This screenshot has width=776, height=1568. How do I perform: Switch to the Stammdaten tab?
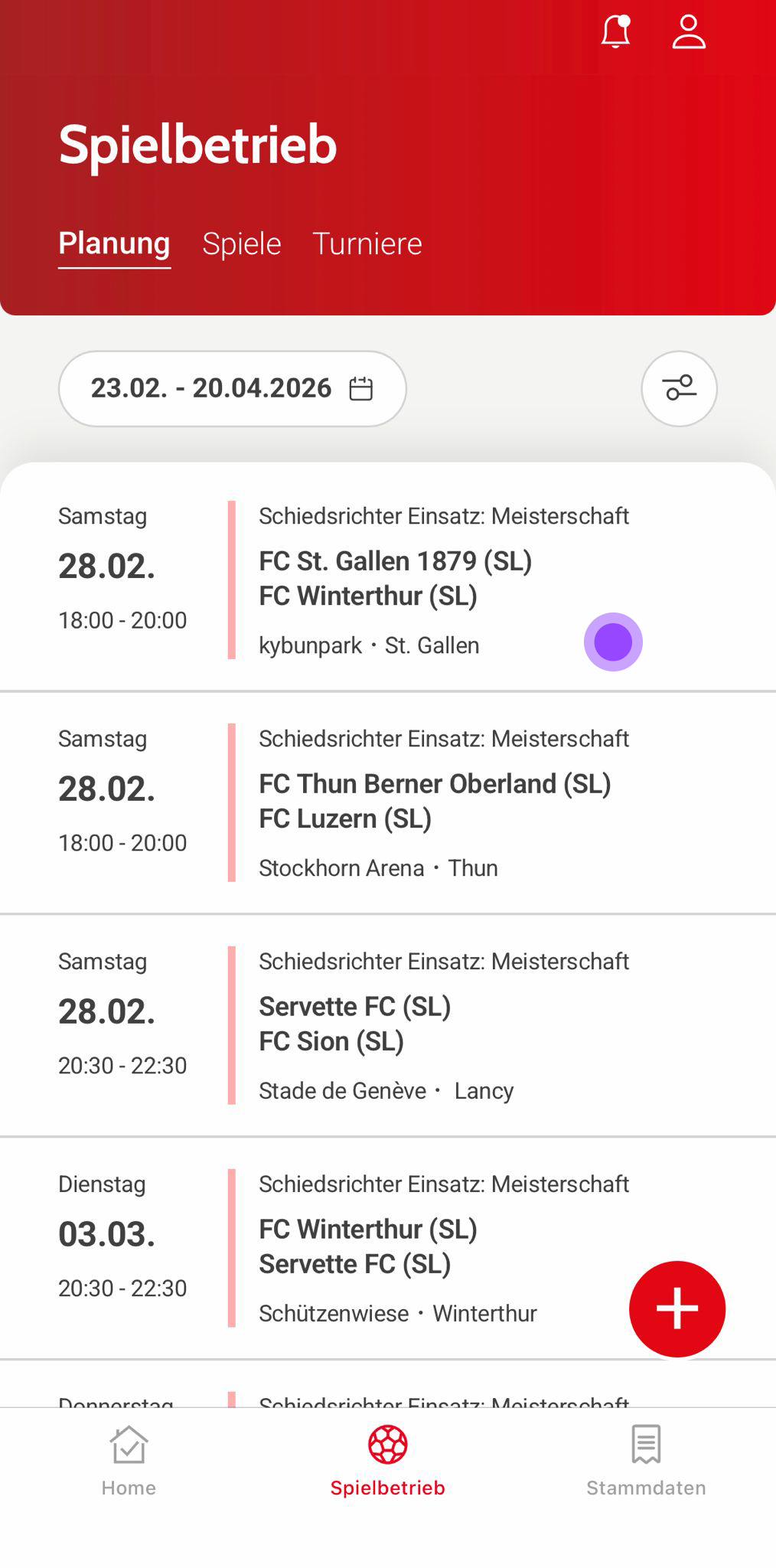click(646, 1460)
